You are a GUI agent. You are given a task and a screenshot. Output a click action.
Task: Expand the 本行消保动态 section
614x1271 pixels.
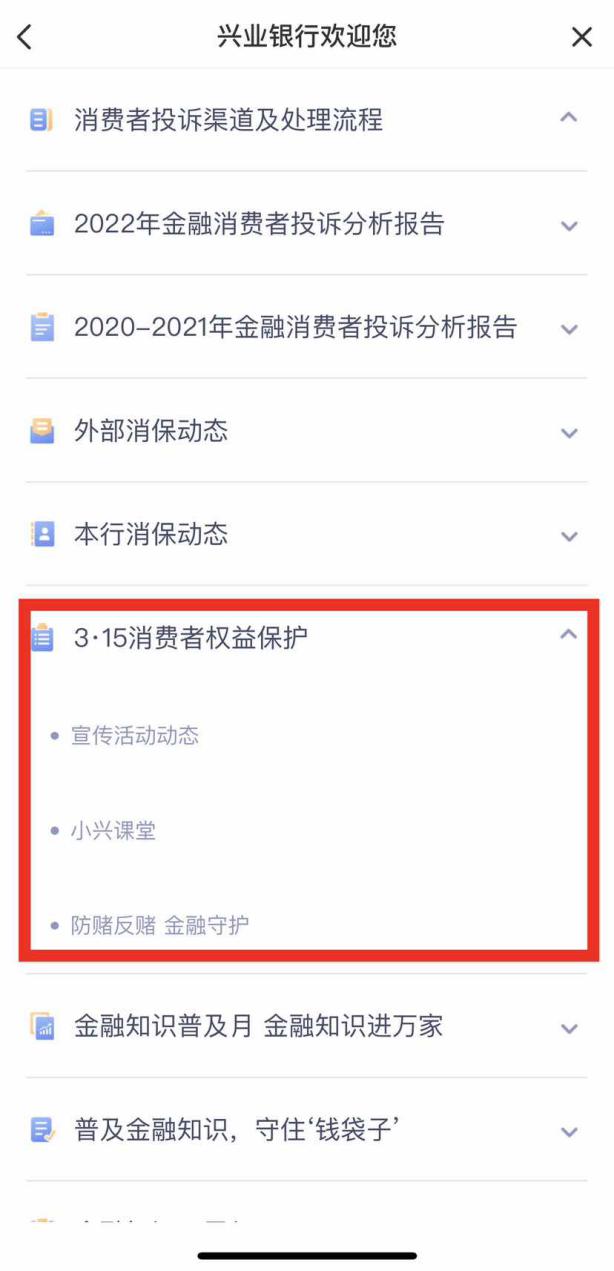tap(568, 536)
